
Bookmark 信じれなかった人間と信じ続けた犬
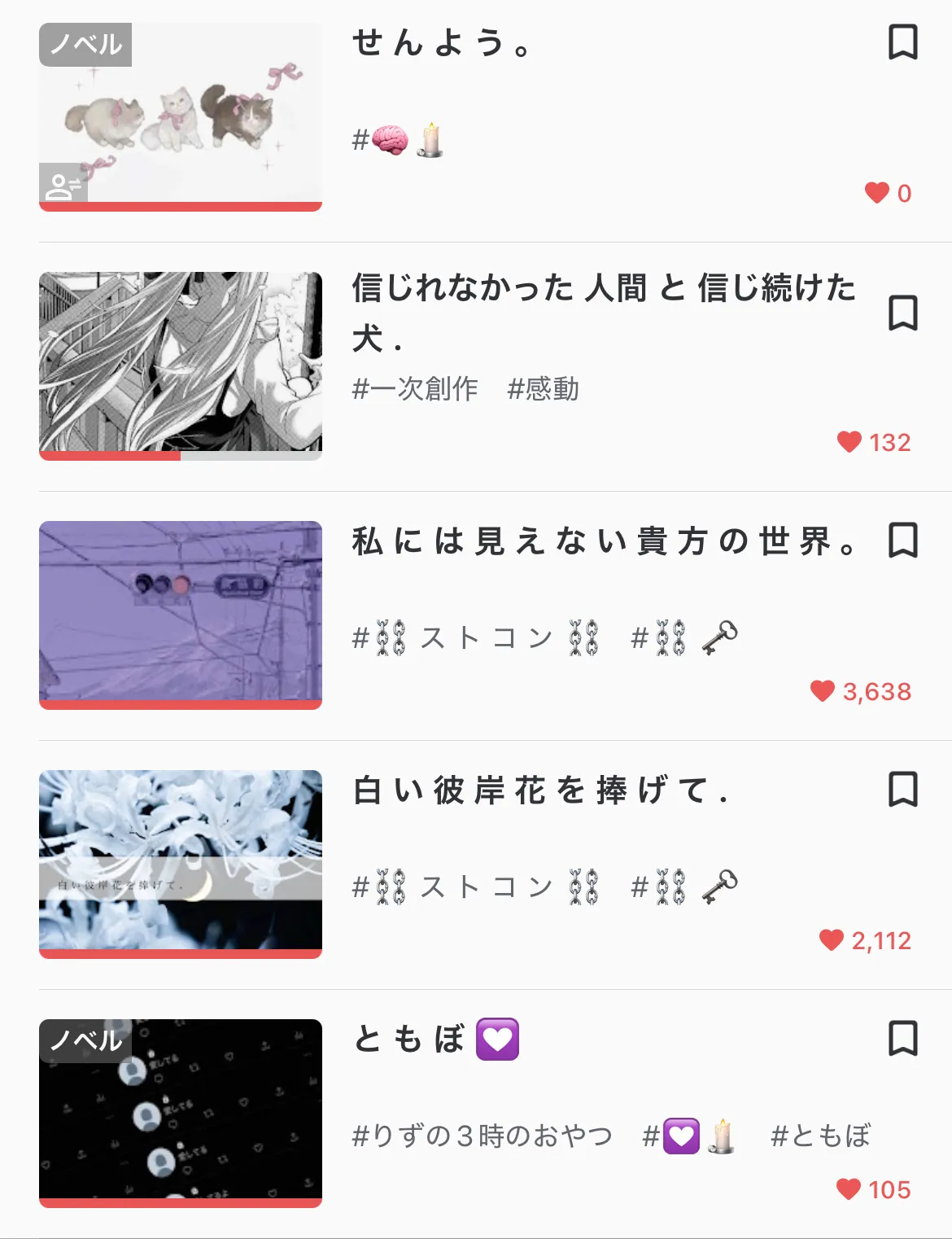click(x=902, y=313)
